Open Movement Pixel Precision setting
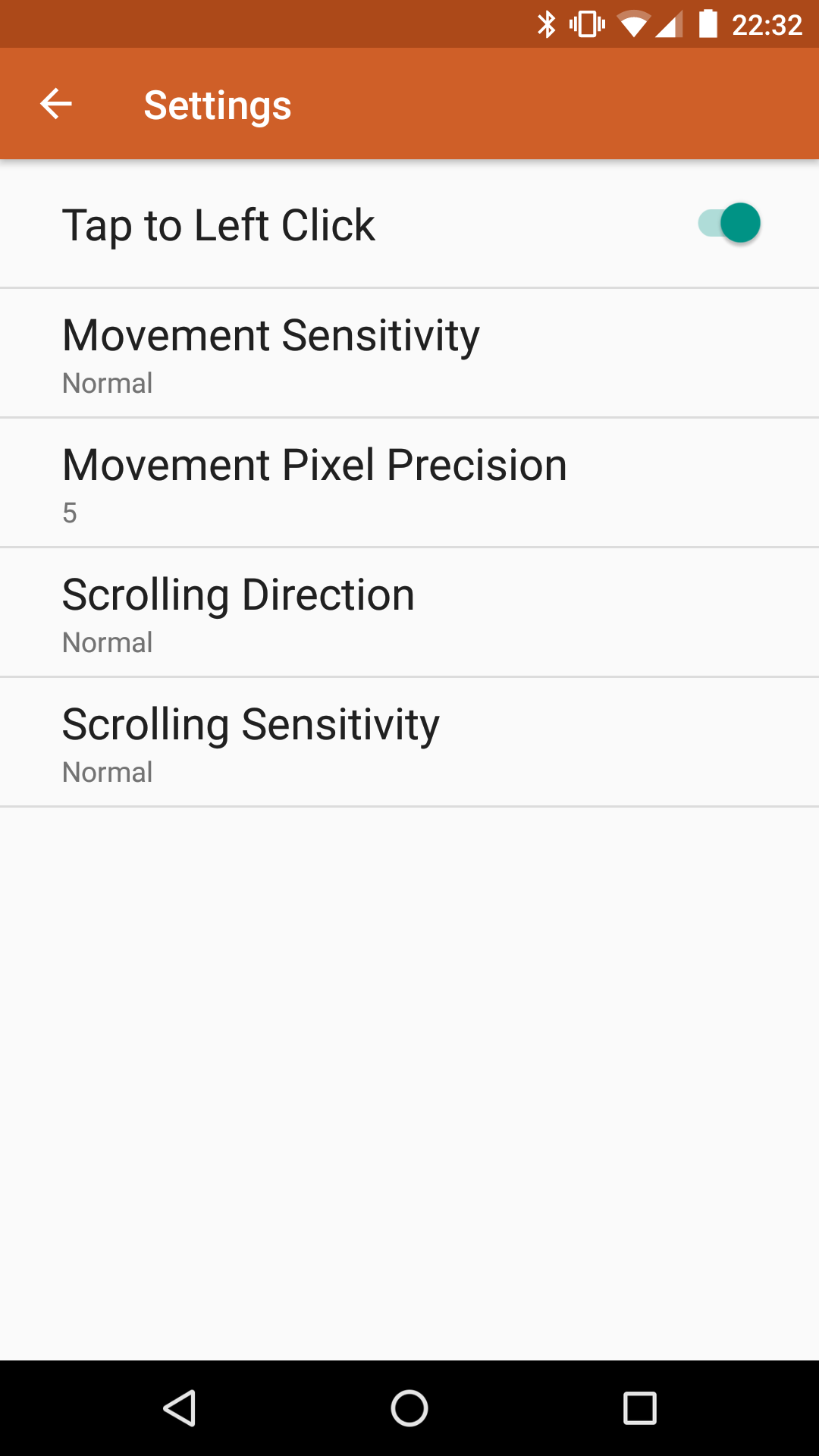This screenshot has height=1456, width=819. (409, 483)
